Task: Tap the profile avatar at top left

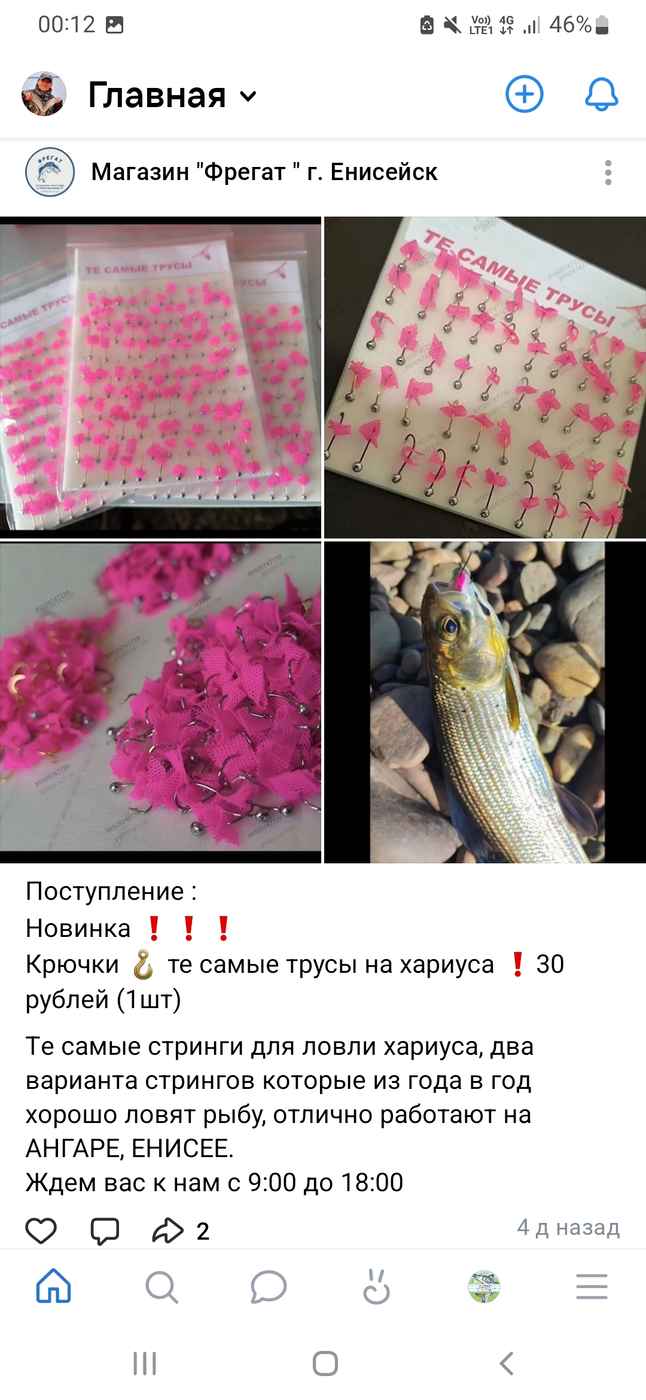Action: [x=44, y=95]
